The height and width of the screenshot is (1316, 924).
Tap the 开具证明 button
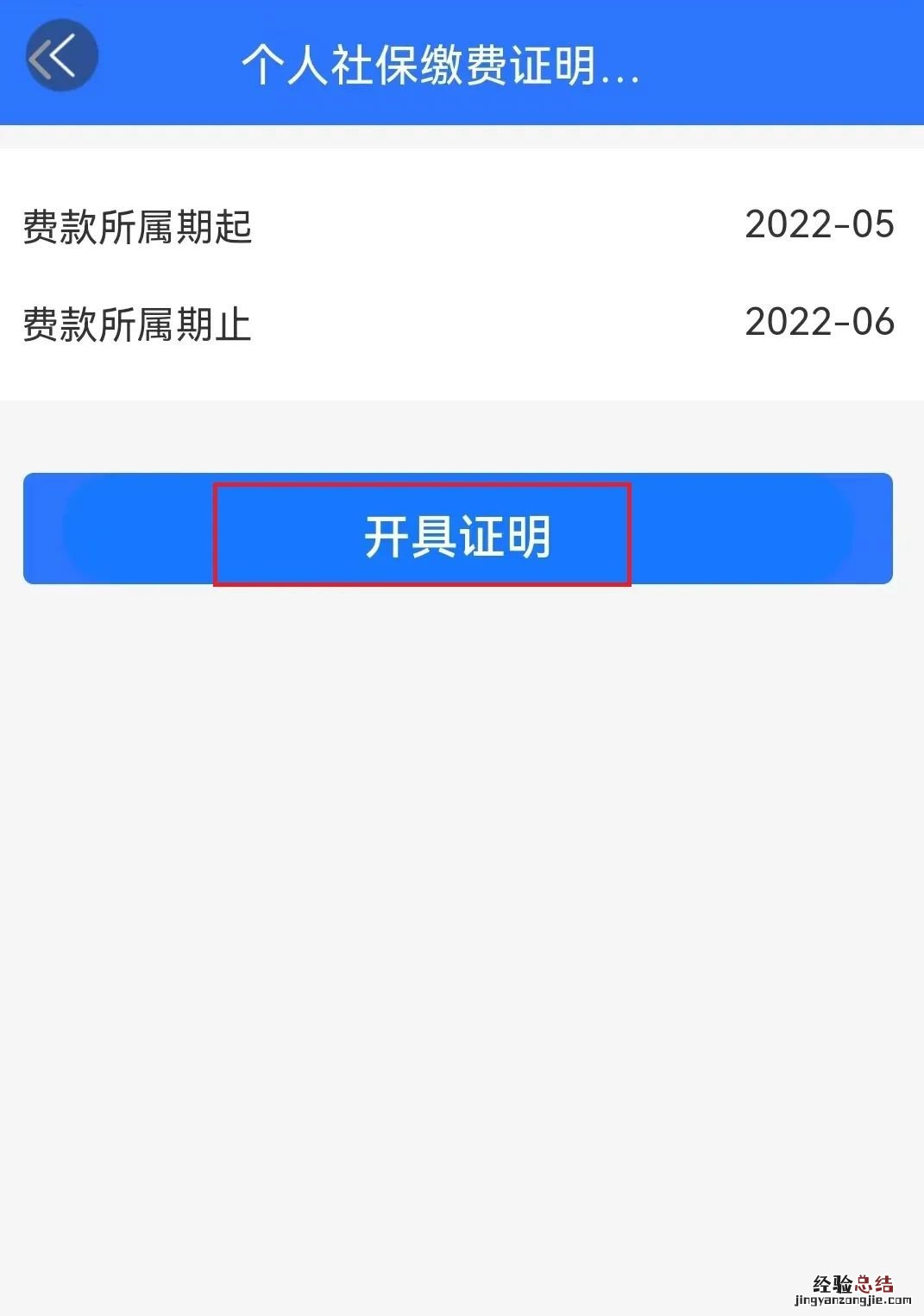[x=457, y=534]
